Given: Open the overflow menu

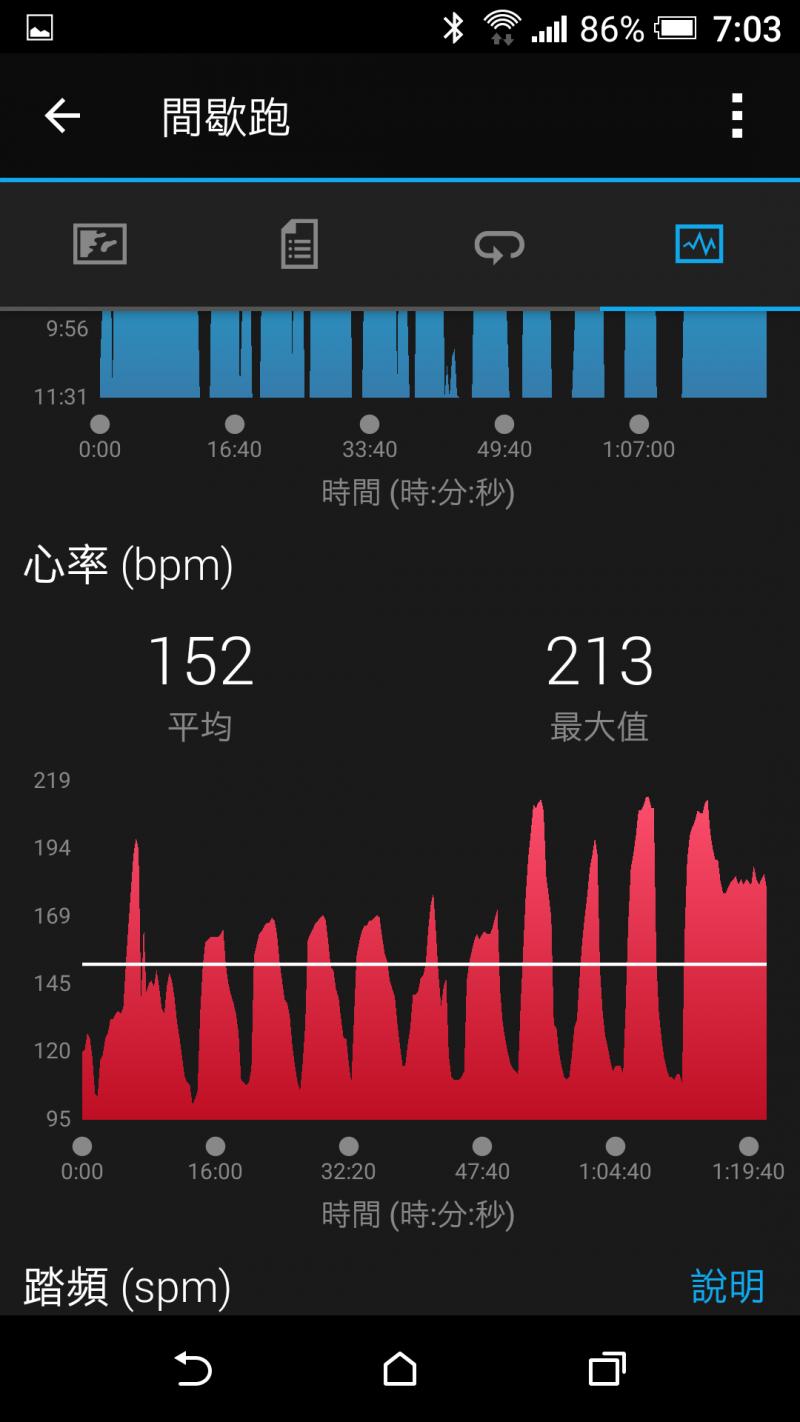Looking at the screenshot, I should pyautogui.click(x=737, y=117).
